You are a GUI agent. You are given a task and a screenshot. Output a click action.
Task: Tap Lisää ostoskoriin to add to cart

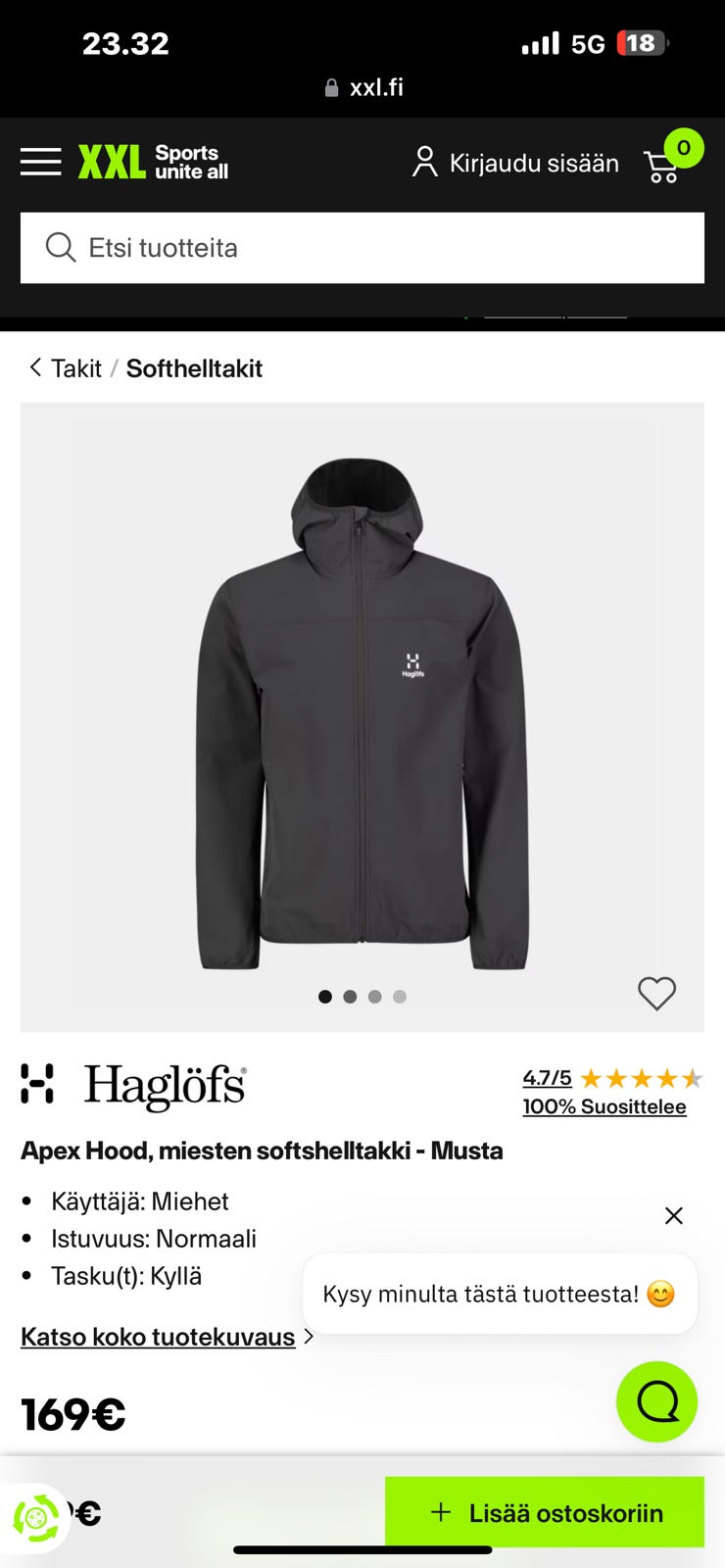[545, 1512]
